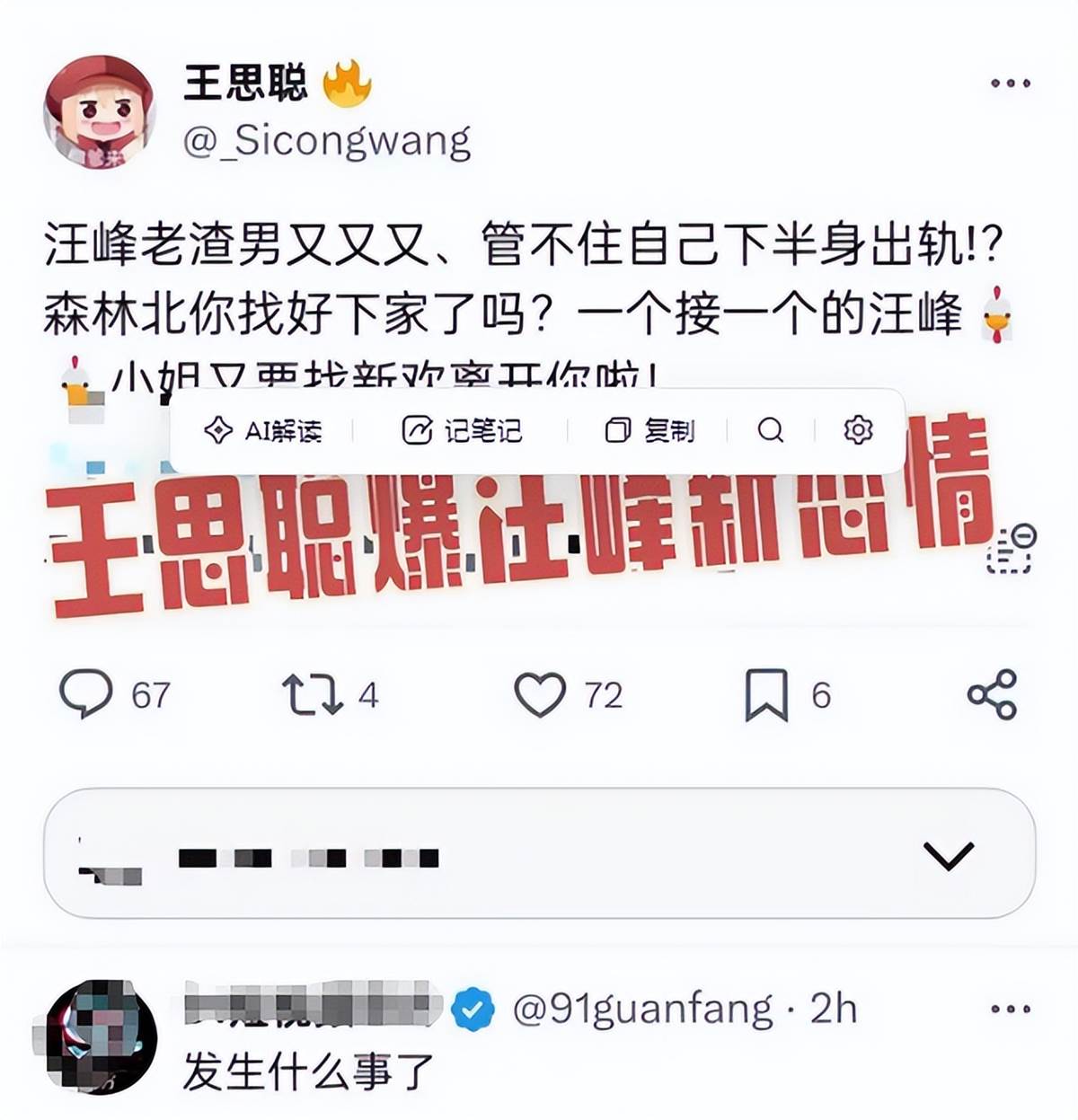Viewport: 1078px width, 1120px height.
Task: Tap the AI解读 option
Action: point(263,431)
